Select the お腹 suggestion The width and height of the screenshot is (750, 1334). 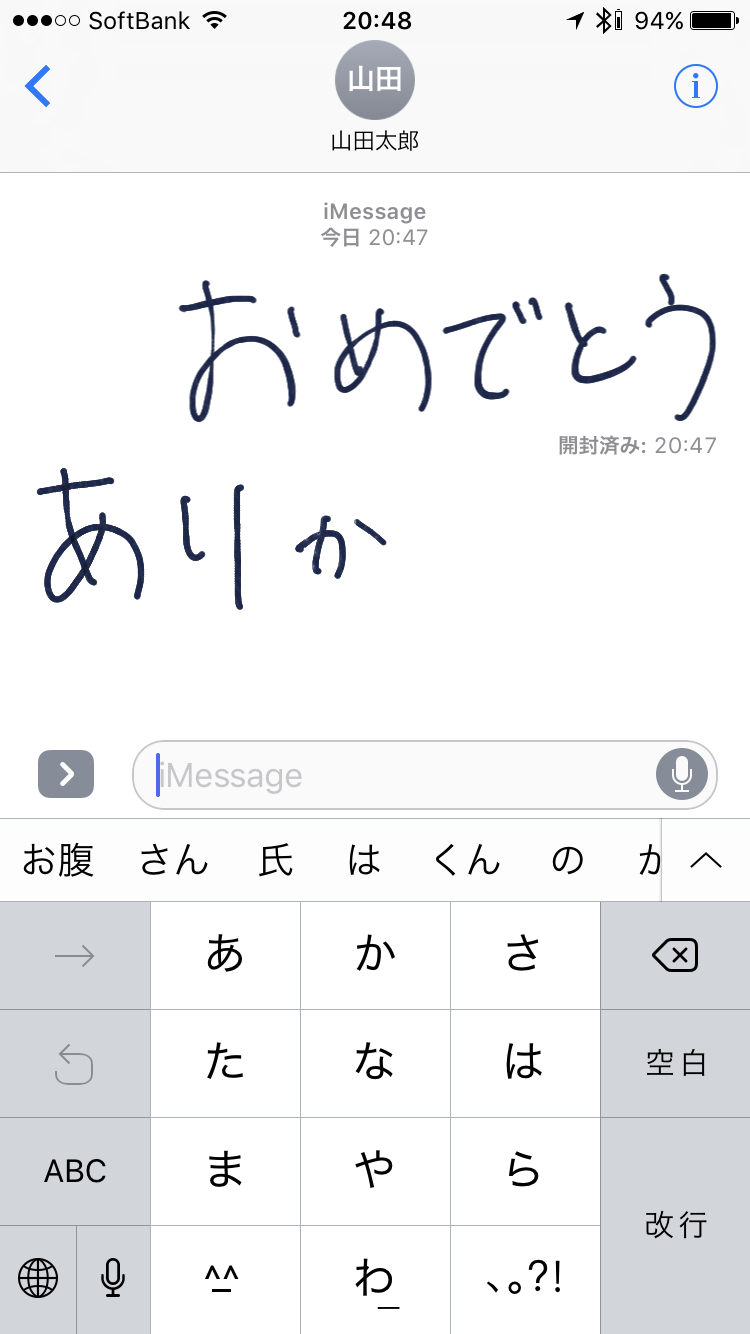tap(58, 860)
